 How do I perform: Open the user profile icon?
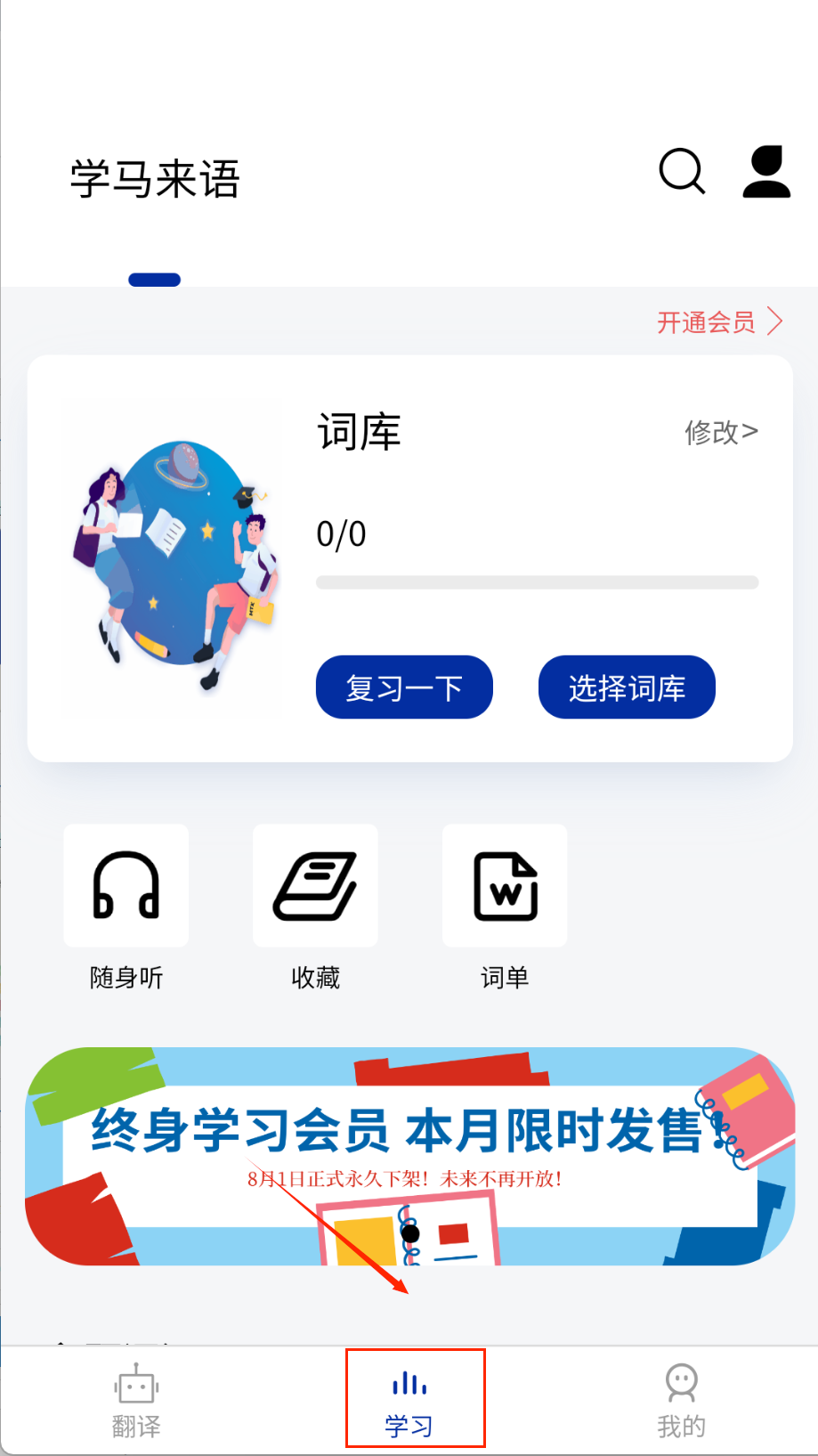click(x=766, y=171)
